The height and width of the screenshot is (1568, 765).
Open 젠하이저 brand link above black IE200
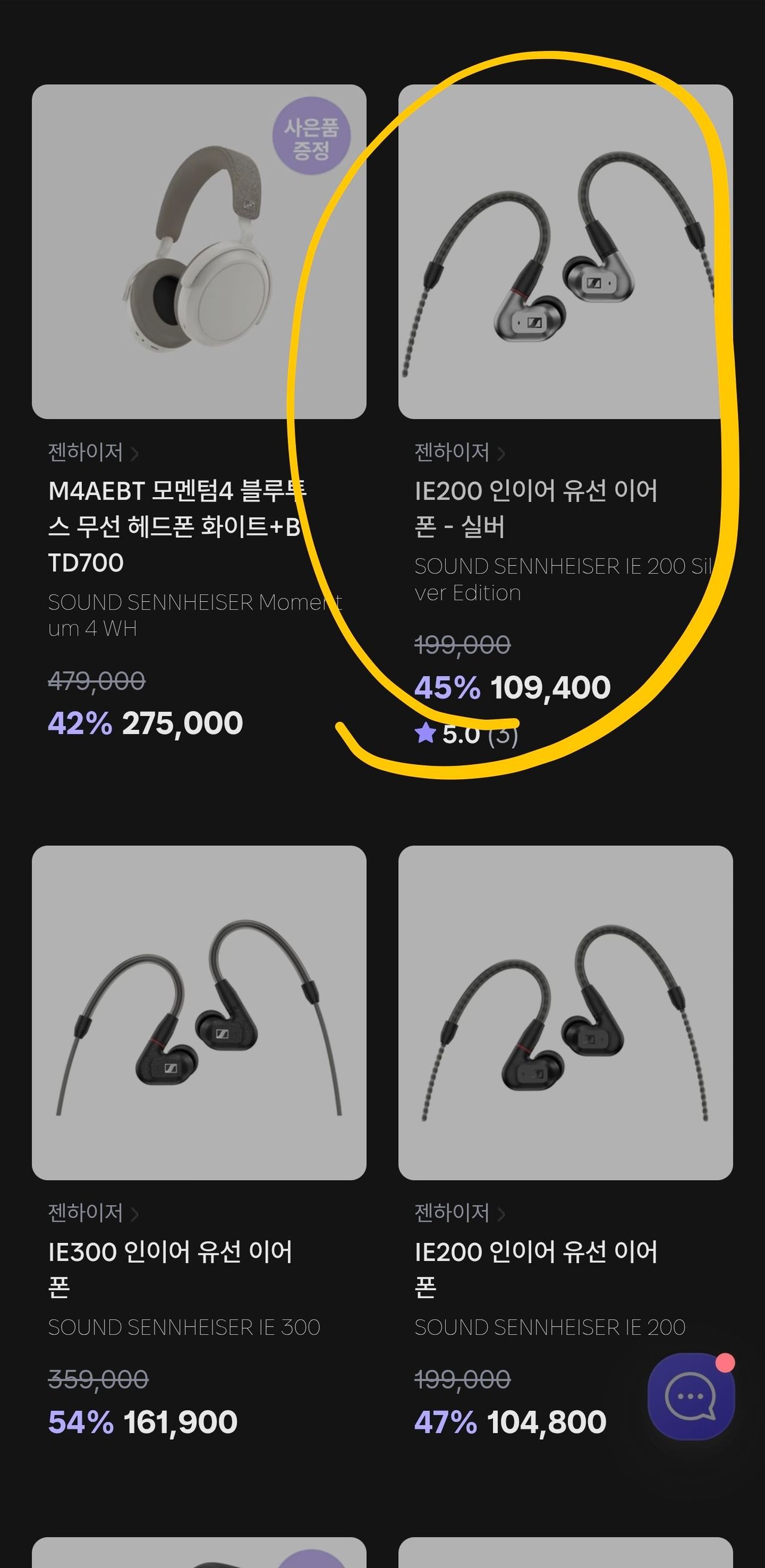tap(459, 1213)
